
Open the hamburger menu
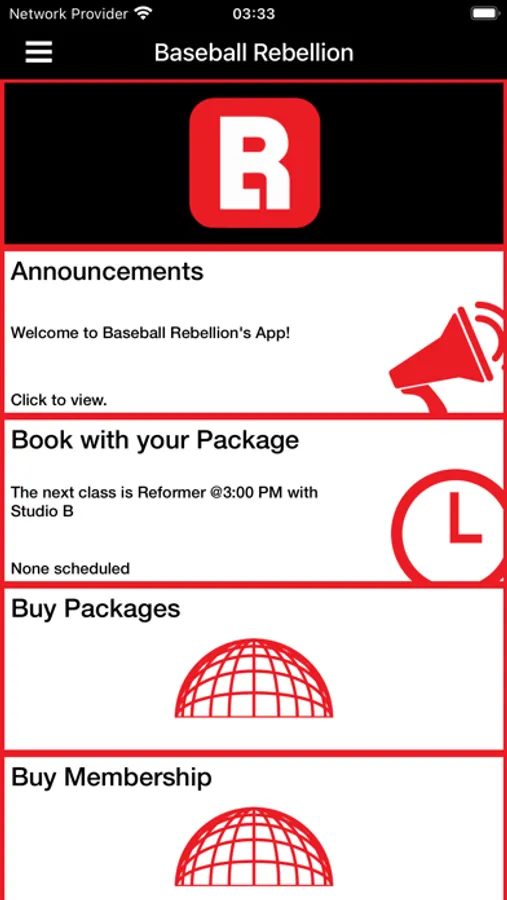click(39, 53)
